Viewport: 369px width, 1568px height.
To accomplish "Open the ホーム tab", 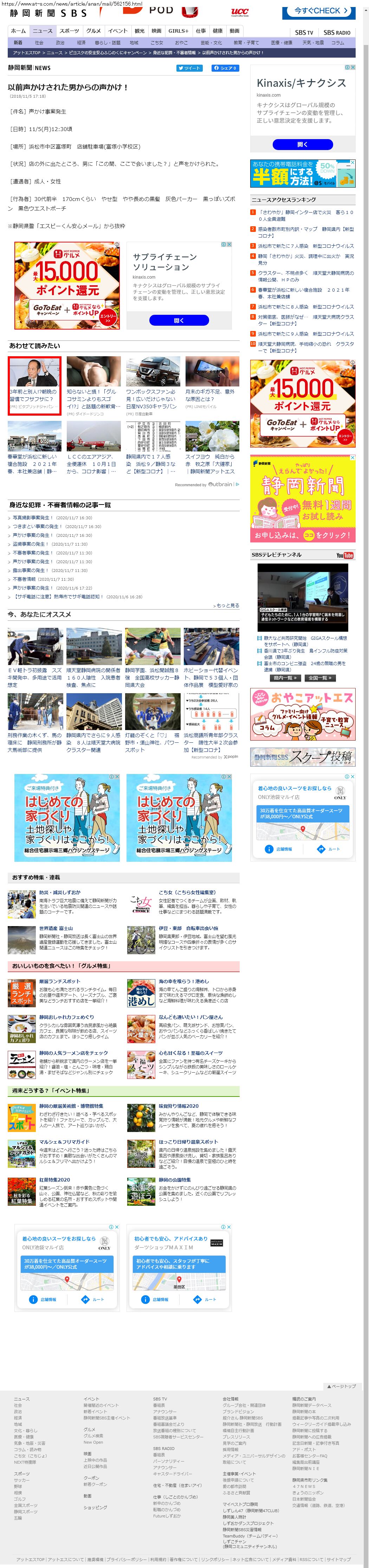I will (18, 31).
